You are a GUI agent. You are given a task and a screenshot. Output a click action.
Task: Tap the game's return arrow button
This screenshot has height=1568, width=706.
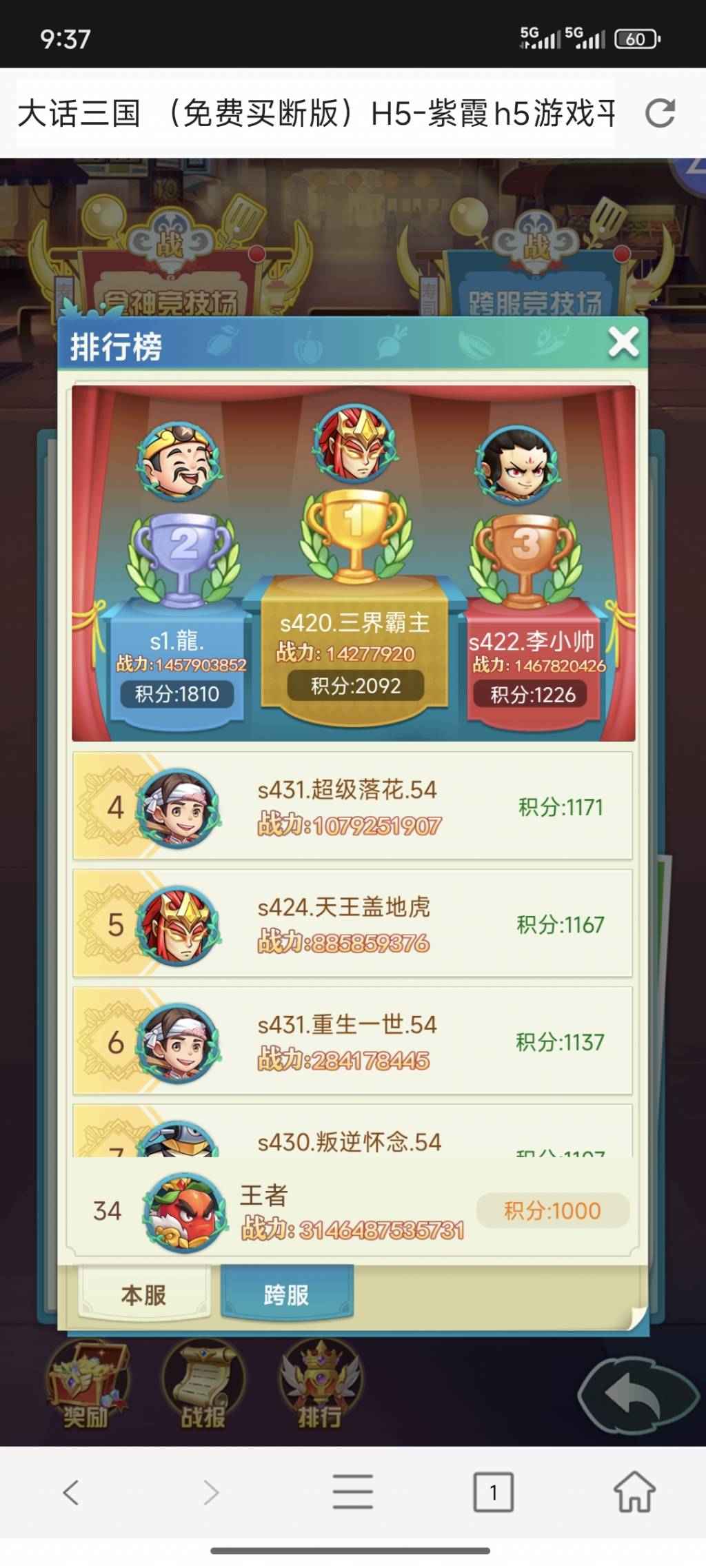click(638, 1395)
